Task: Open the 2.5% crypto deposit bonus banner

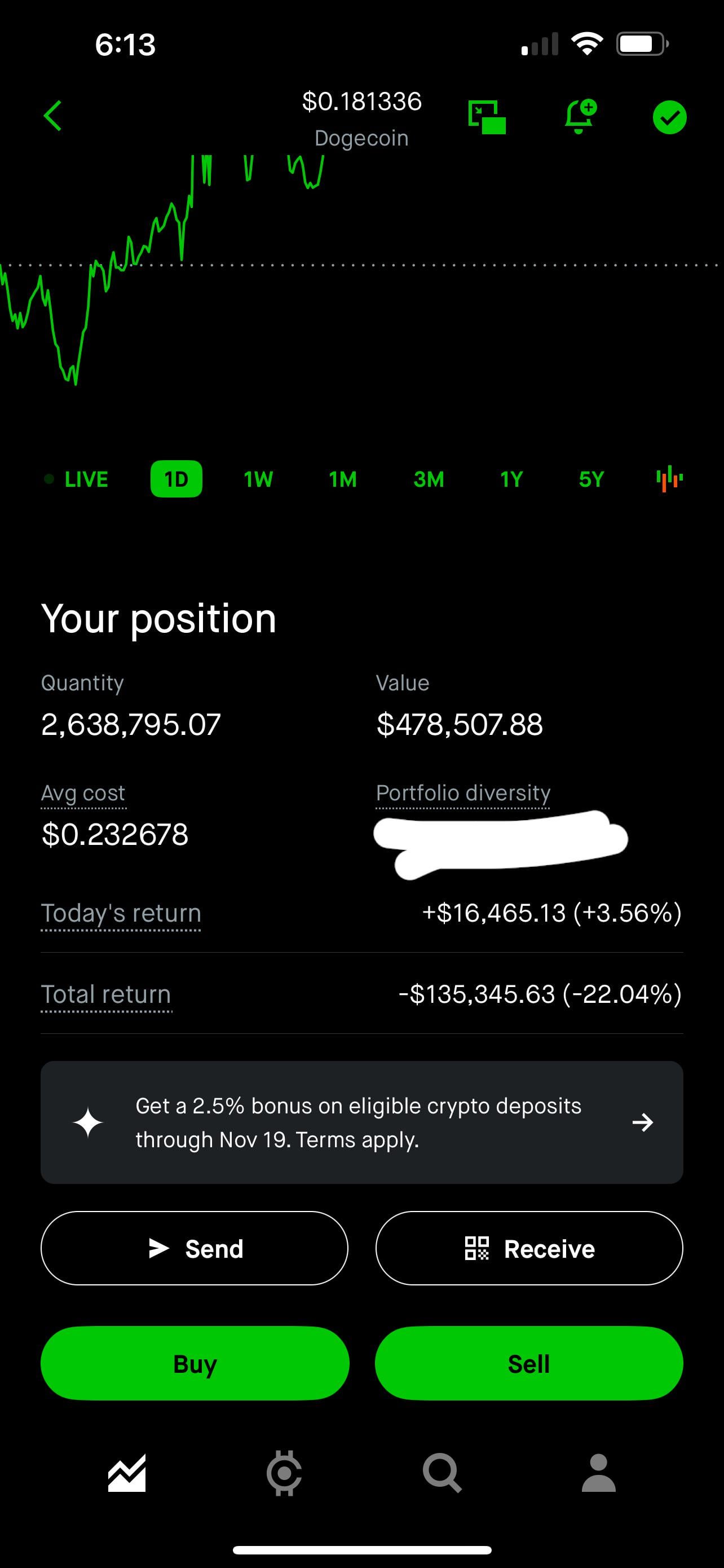Action: pyautogui.click(x=361, y=1122)
